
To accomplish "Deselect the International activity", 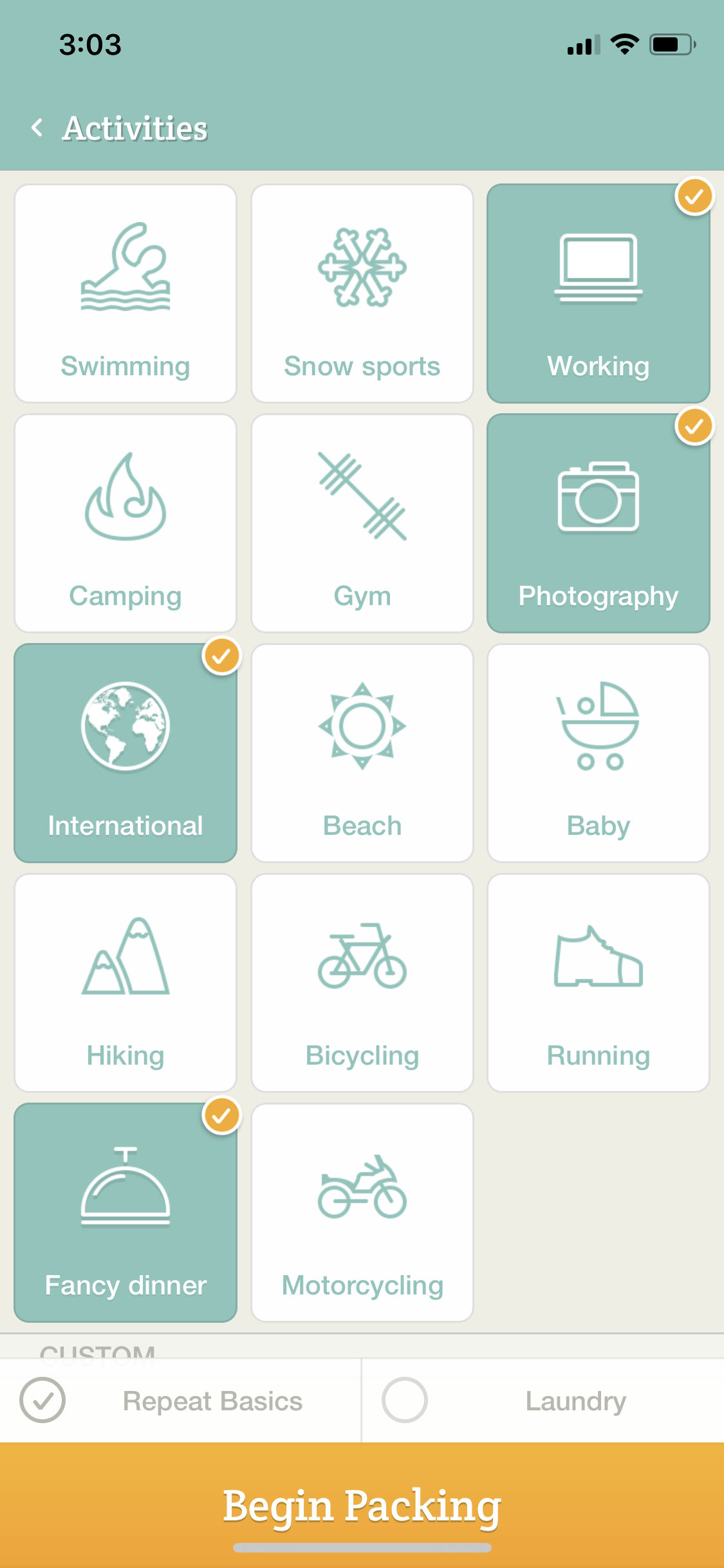I will point(125,753).
